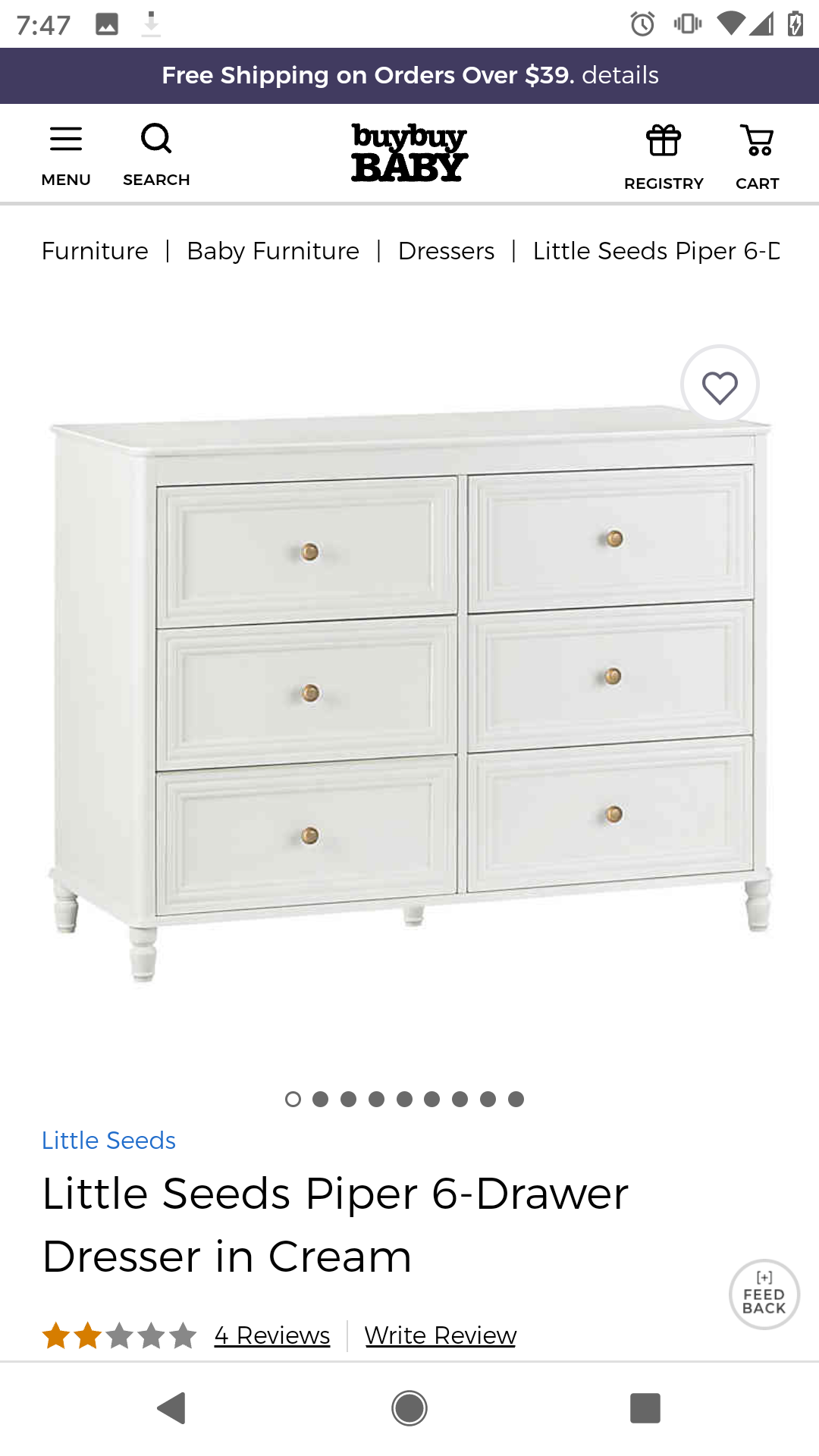Read the 4 Reviews
Viewport: 819px width, 1456px height.
(272, 1335)
